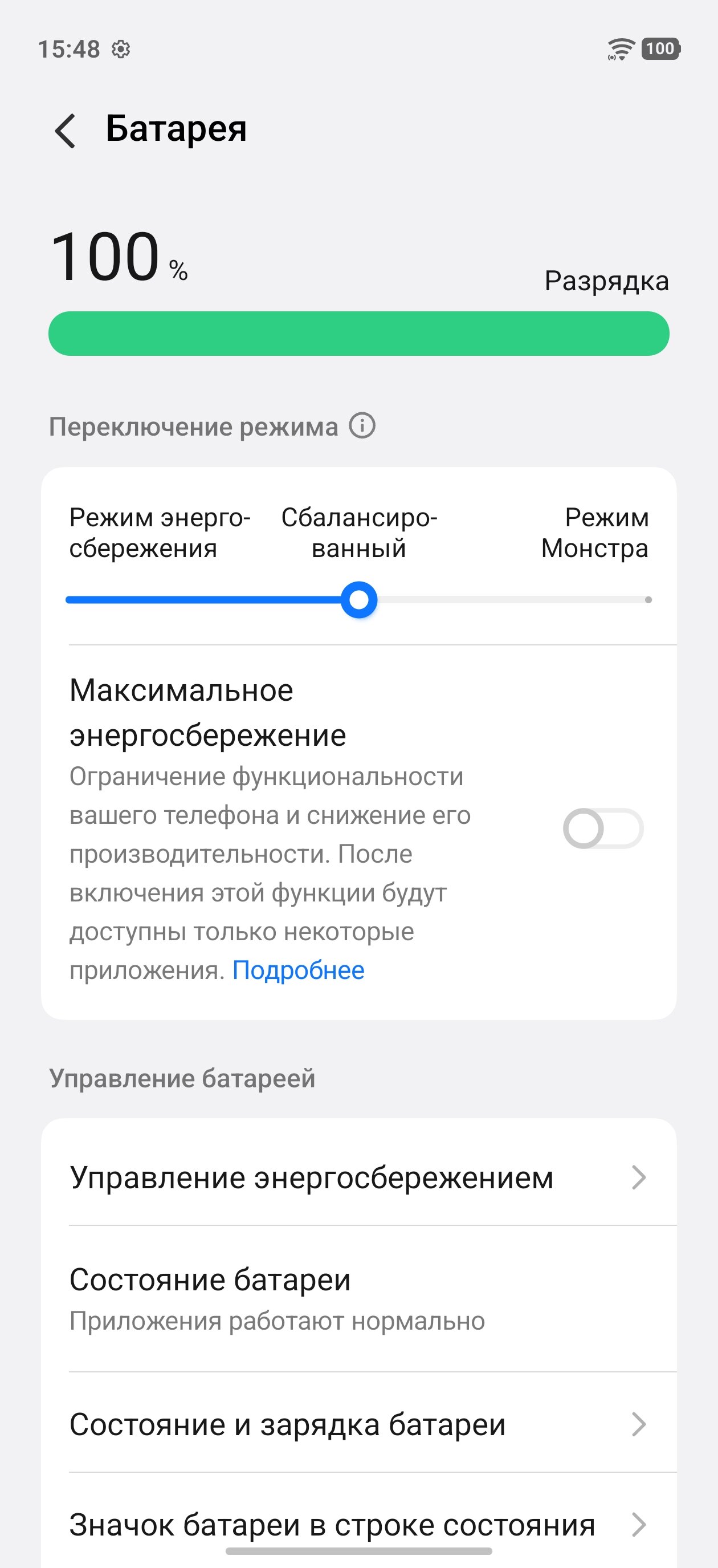Open Значок батареи в строке состояния
This screenshot has height=1568, width=718.
pos(359,1524)
